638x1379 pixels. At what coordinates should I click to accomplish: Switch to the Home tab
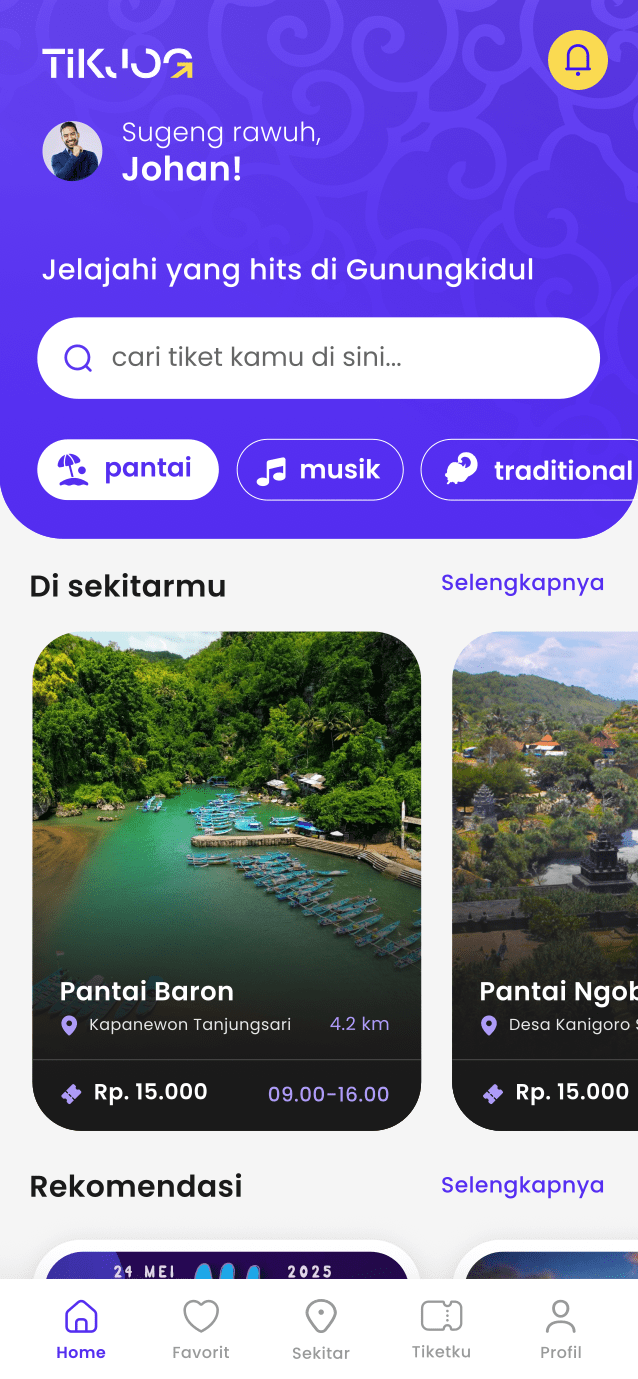(81, 1330)
